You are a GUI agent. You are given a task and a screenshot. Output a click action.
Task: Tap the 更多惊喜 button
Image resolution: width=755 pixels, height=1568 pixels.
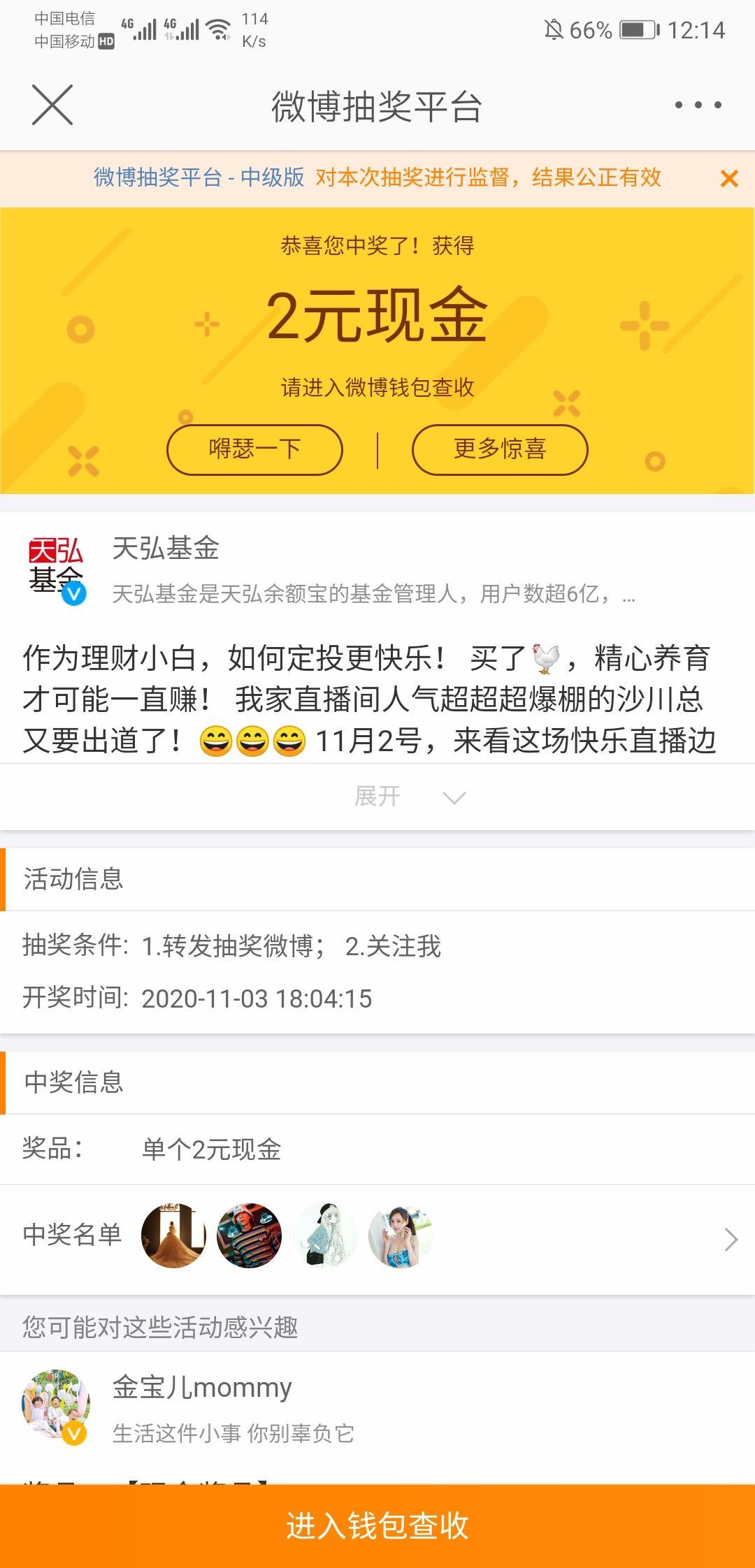(x=499, y=449)
